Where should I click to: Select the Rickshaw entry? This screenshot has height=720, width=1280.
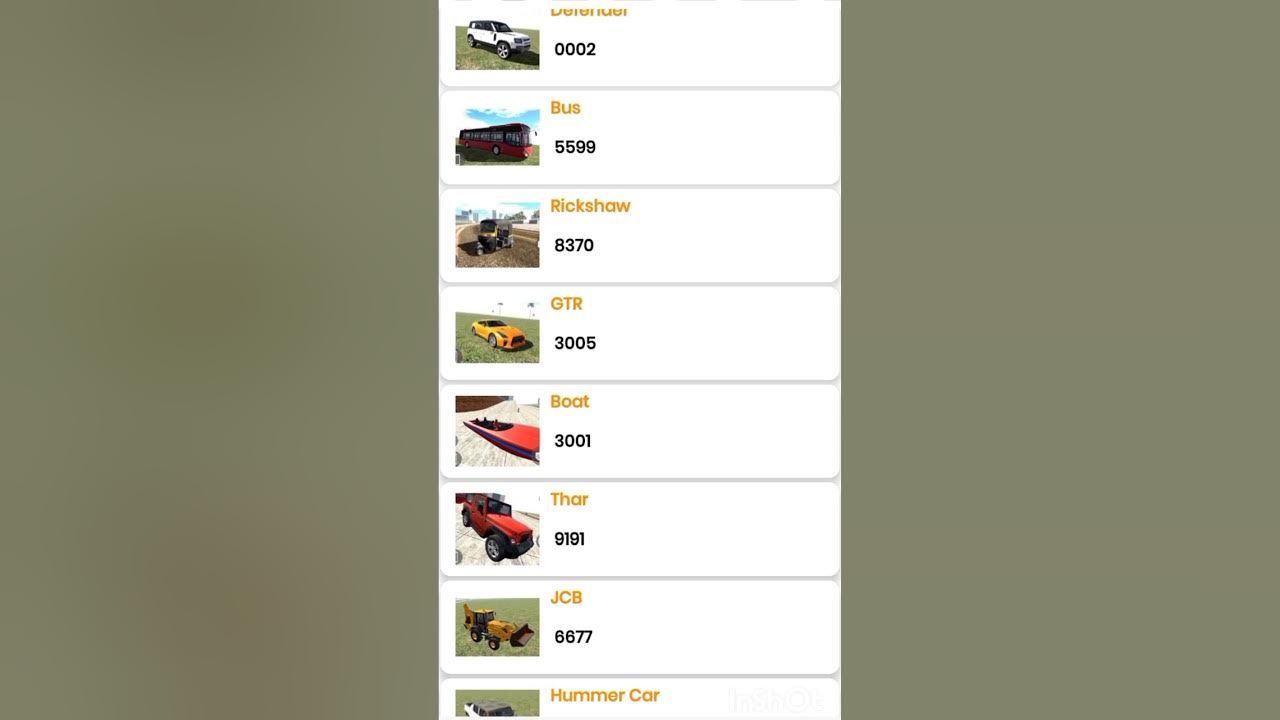pyautogui.click(x=639, y=235)
